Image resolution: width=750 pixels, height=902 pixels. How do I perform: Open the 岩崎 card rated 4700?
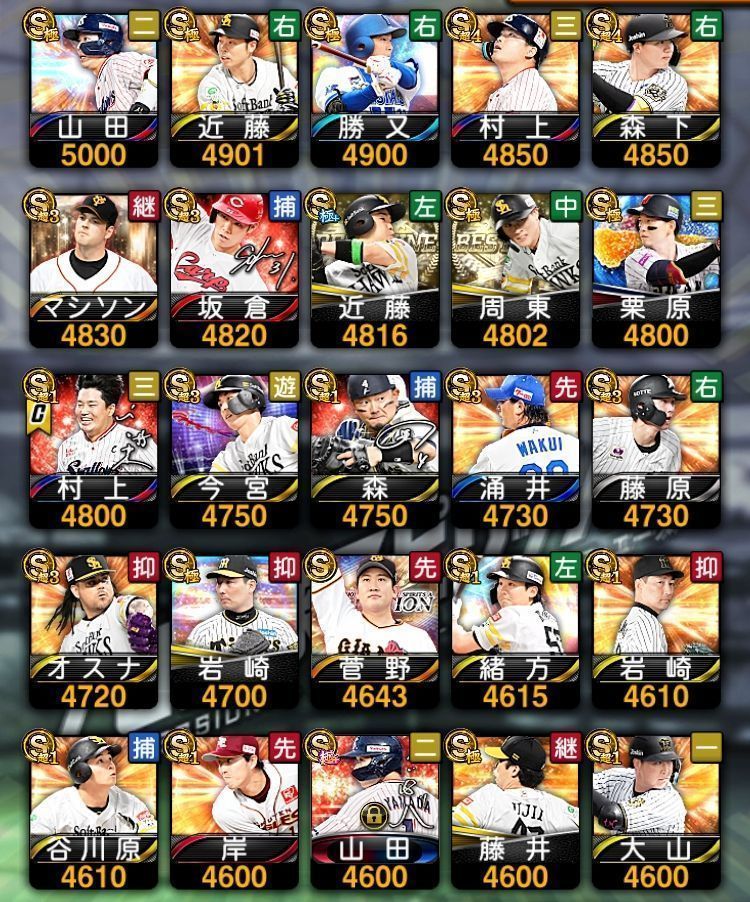click(x=233, y=629)
